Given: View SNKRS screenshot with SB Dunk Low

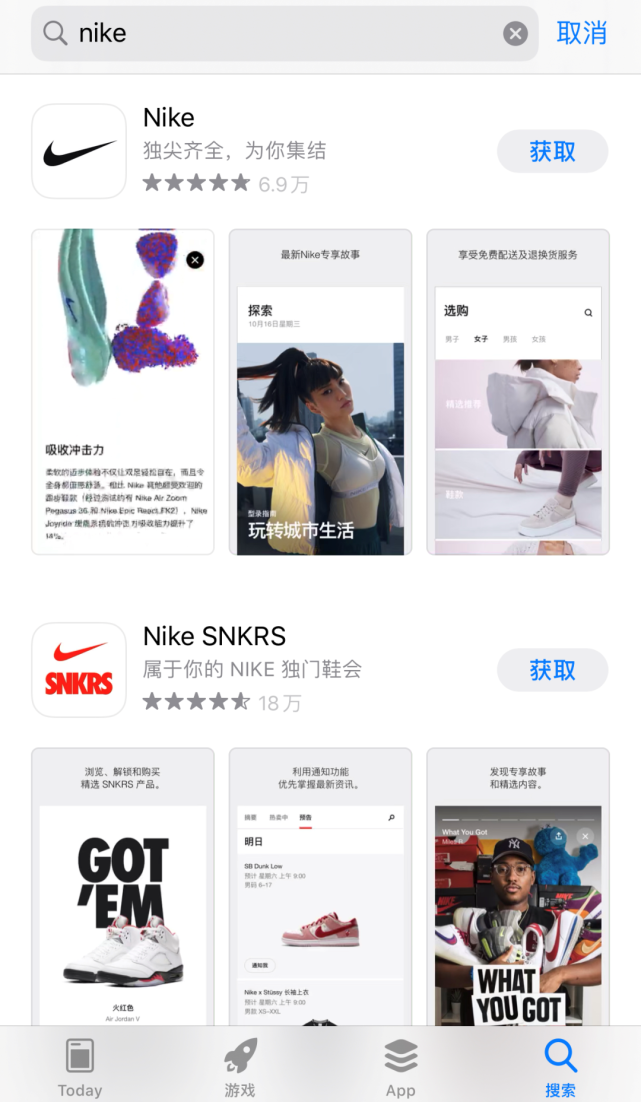Looking at the screenshot, I should click(x=320, y=886).
